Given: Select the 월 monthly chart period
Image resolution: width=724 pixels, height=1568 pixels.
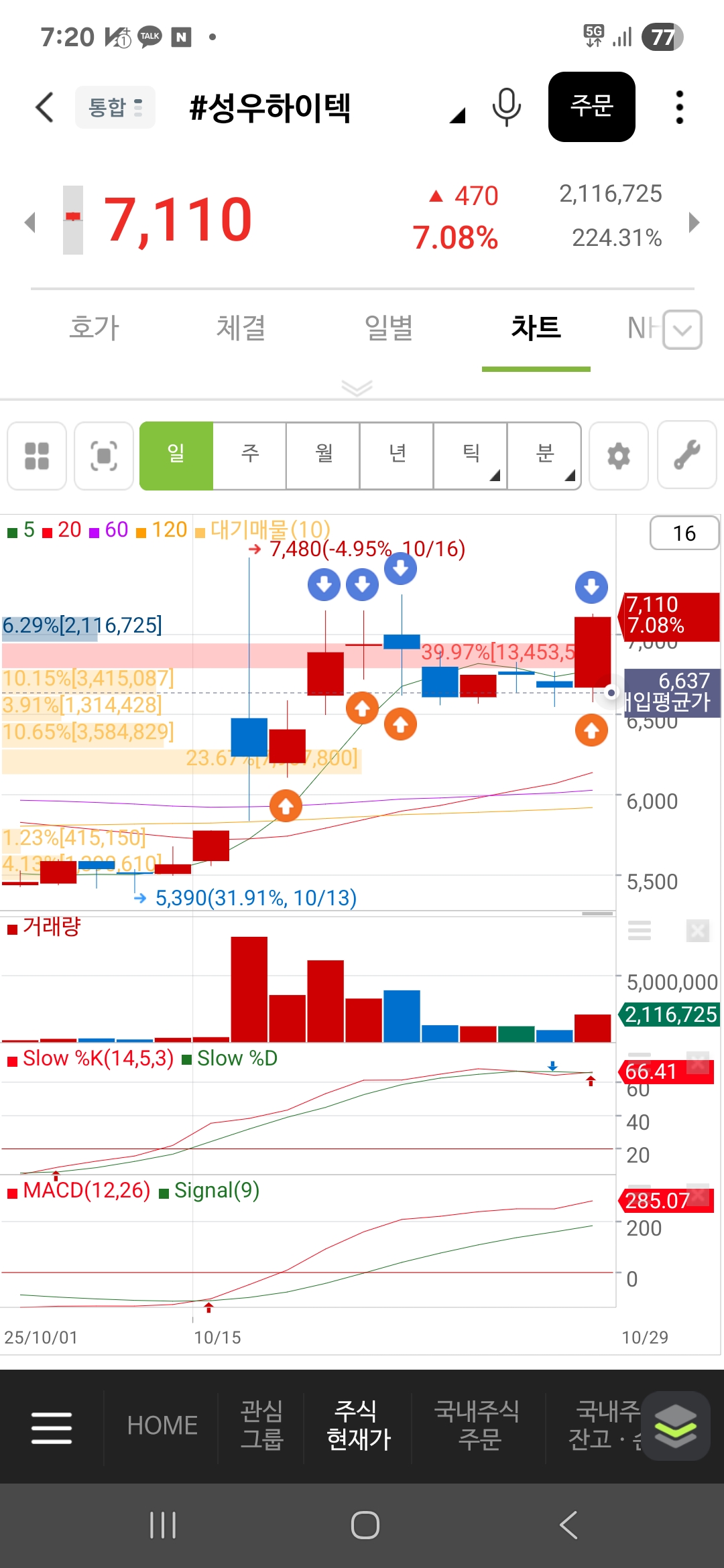Looking at the screenshot, I should pos(323,456).
